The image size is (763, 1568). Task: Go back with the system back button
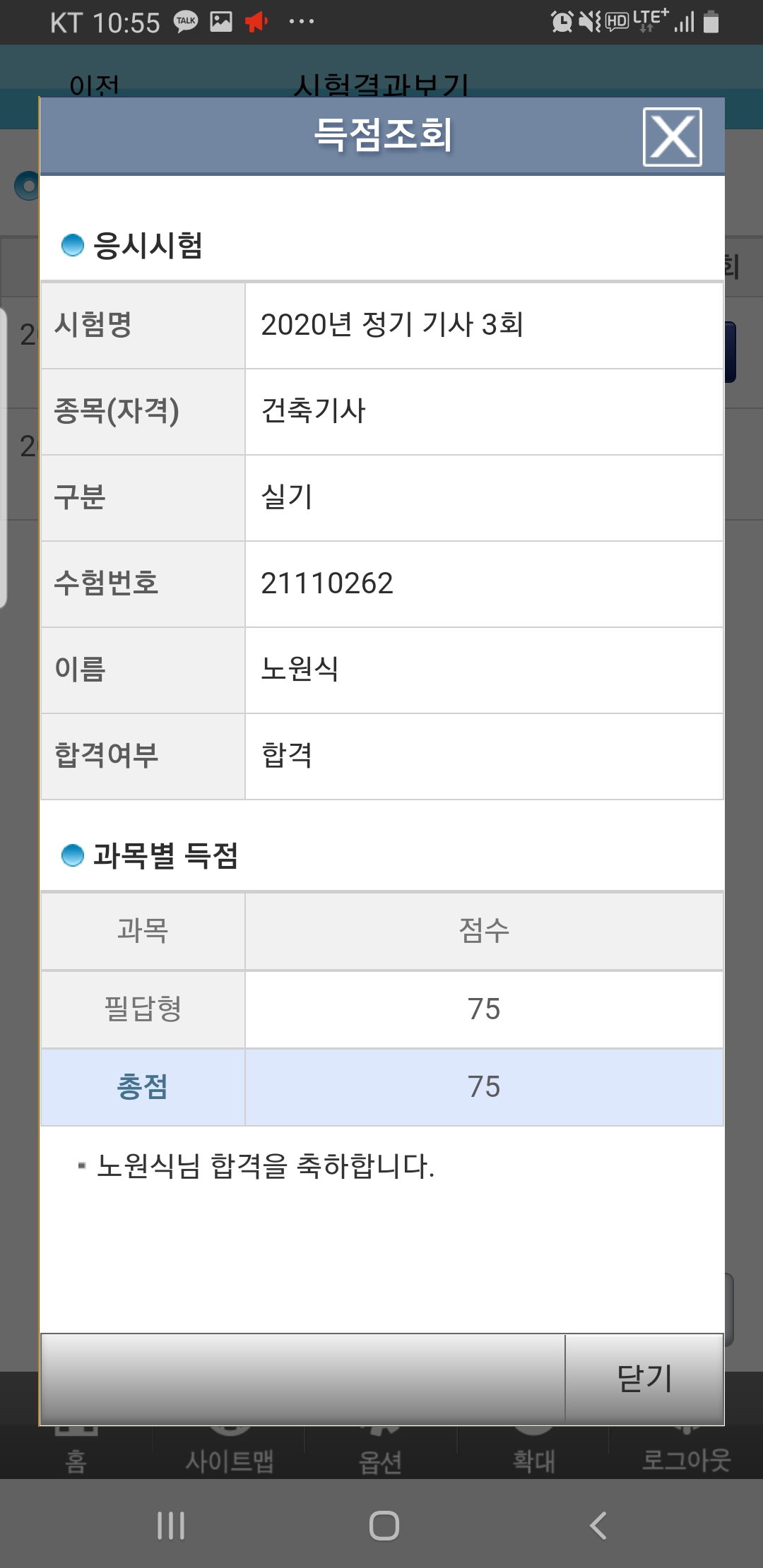point(598,1526)
